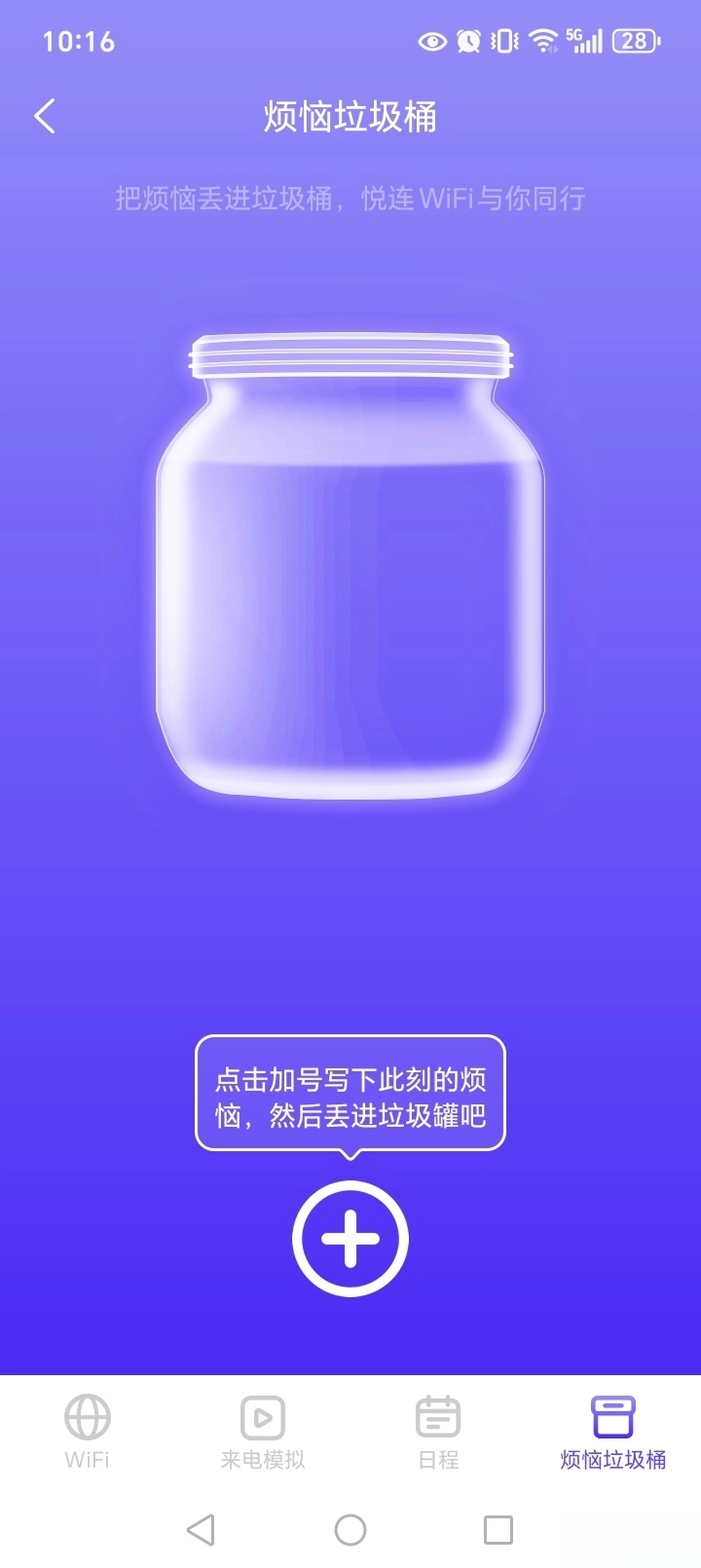Tap the tooltip bubble above the plus button
701x1568 pixels.
(x=350, y=1096)
